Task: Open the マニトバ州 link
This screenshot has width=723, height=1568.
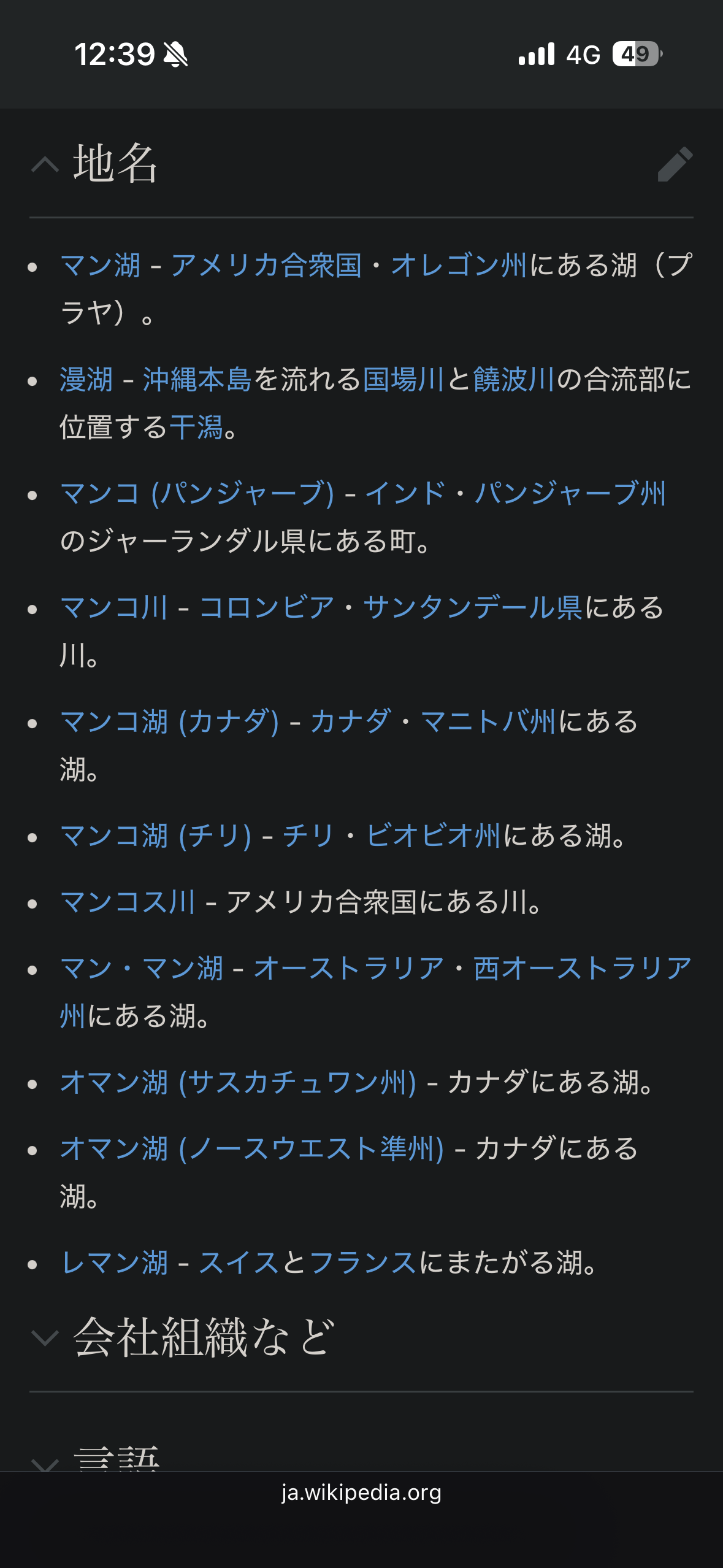Action: pyautogui.click(x=488, y=722)
